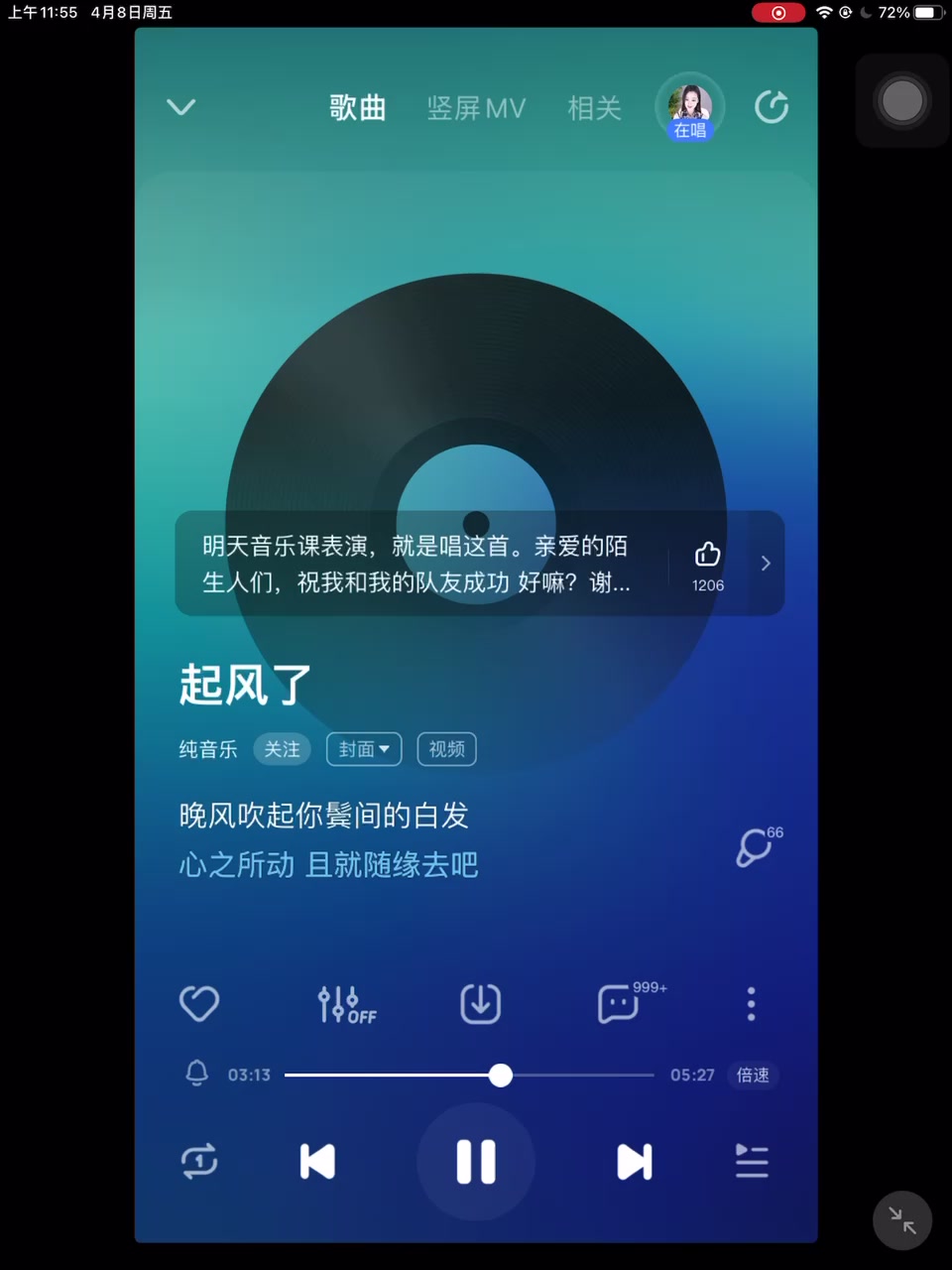Open the featured comment via its arrow
Screen dimensions: 952x1270
coord(765,564)
